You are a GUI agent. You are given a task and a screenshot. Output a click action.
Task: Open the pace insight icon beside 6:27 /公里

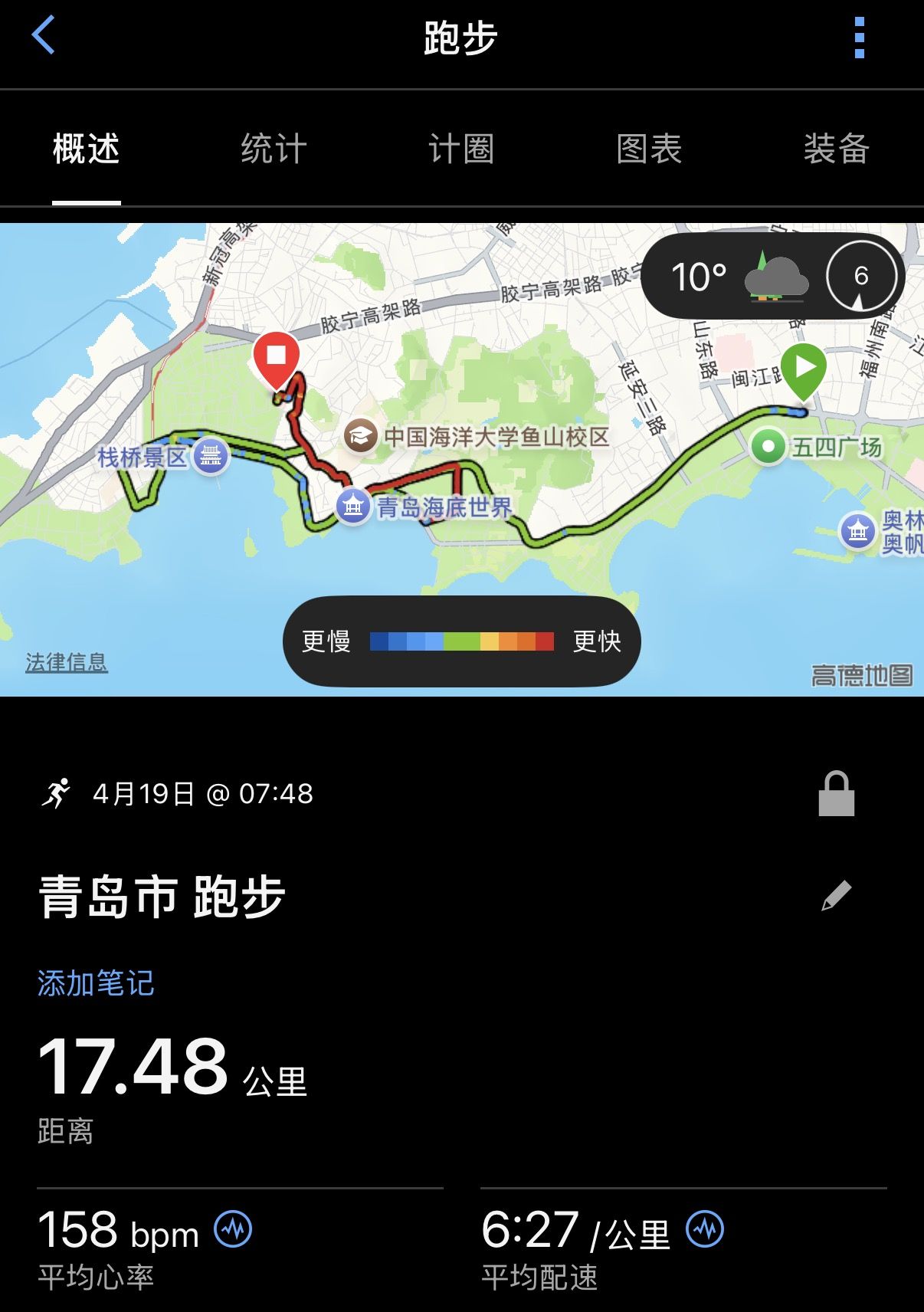pyautogui.click(x=705, y=1229)
